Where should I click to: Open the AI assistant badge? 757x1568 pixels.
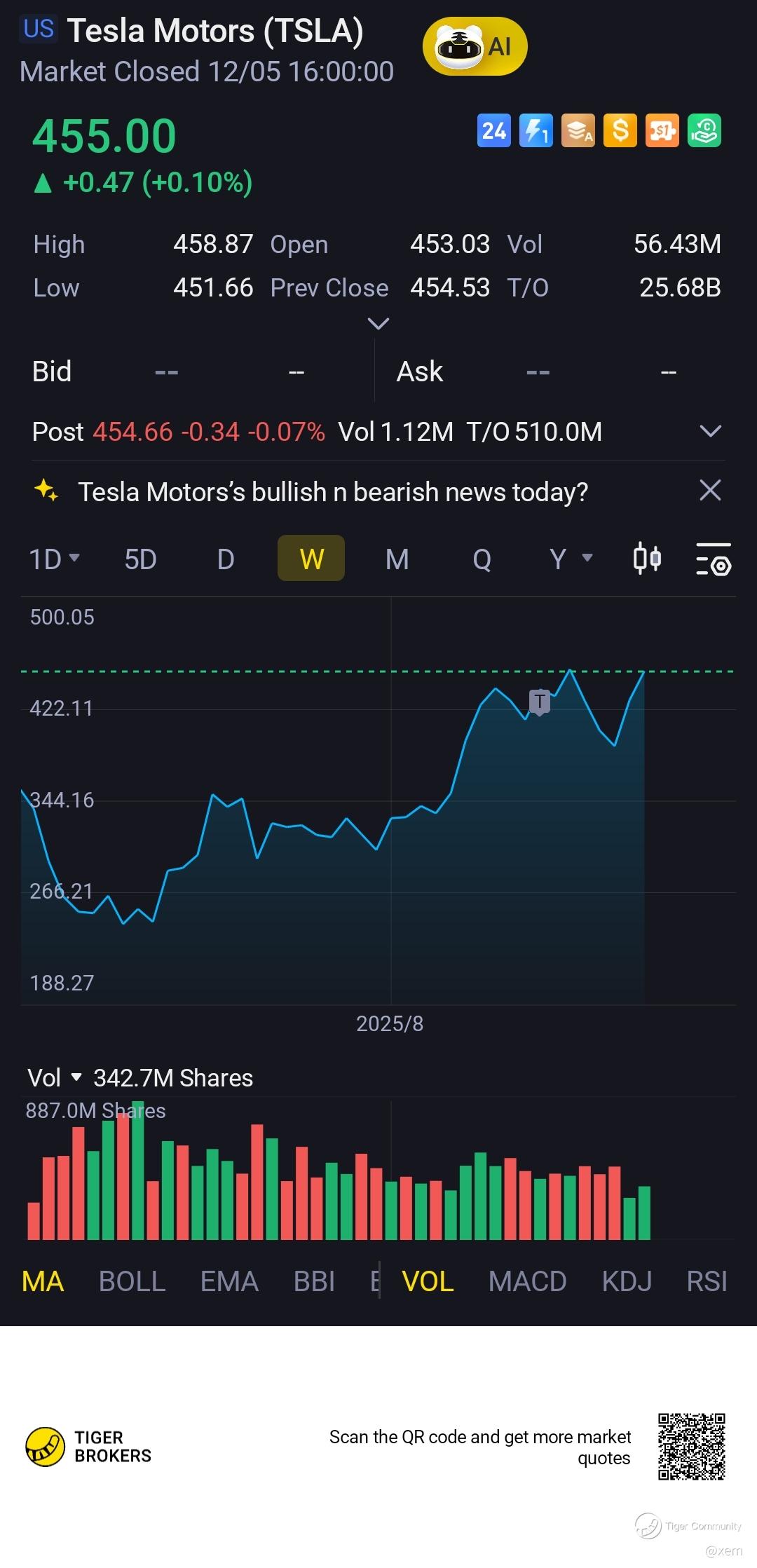[x=475, y=46]
